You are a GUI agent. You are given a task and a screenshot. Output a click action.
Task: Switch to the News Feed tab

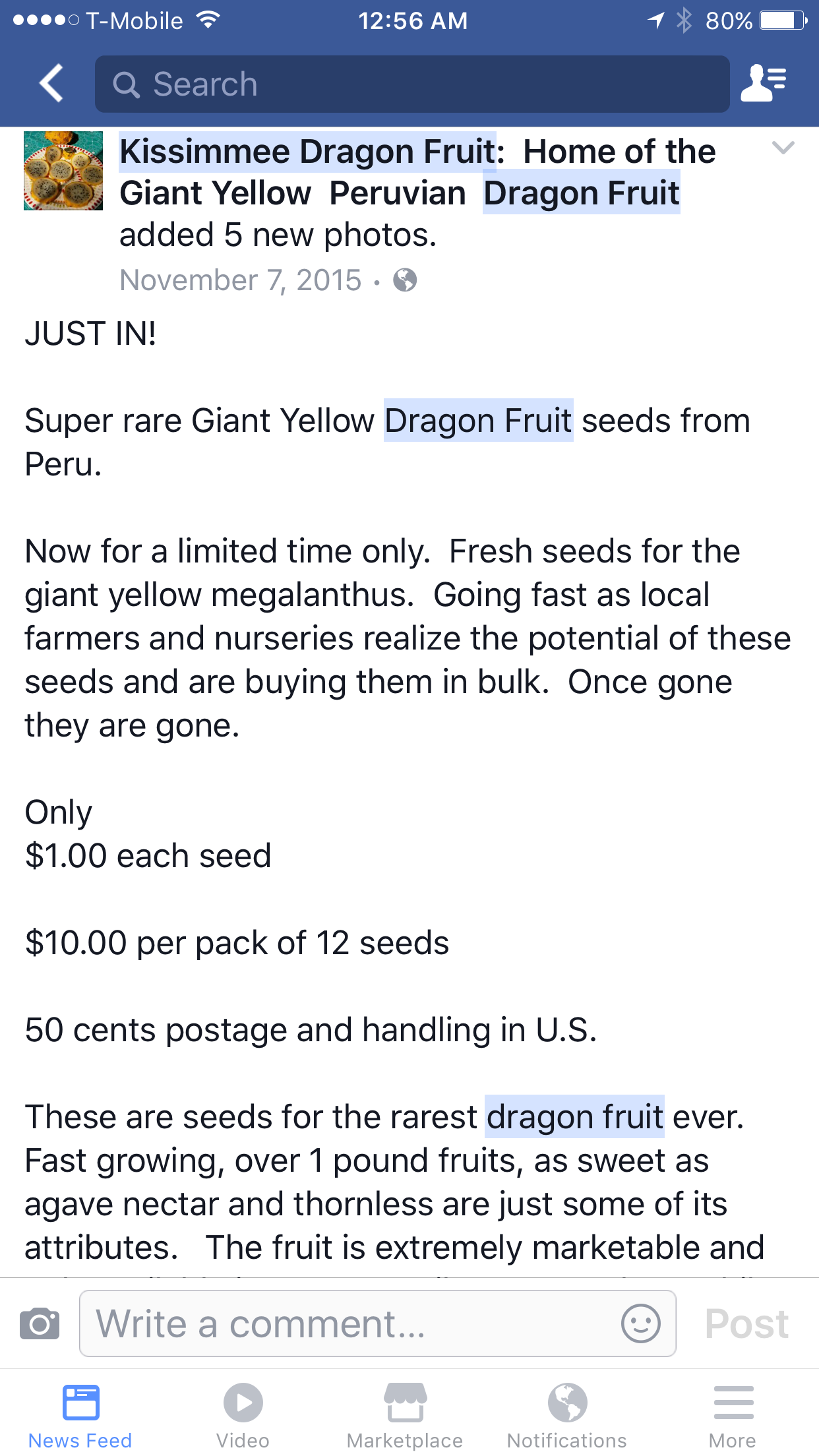(x=80, y=1416)
